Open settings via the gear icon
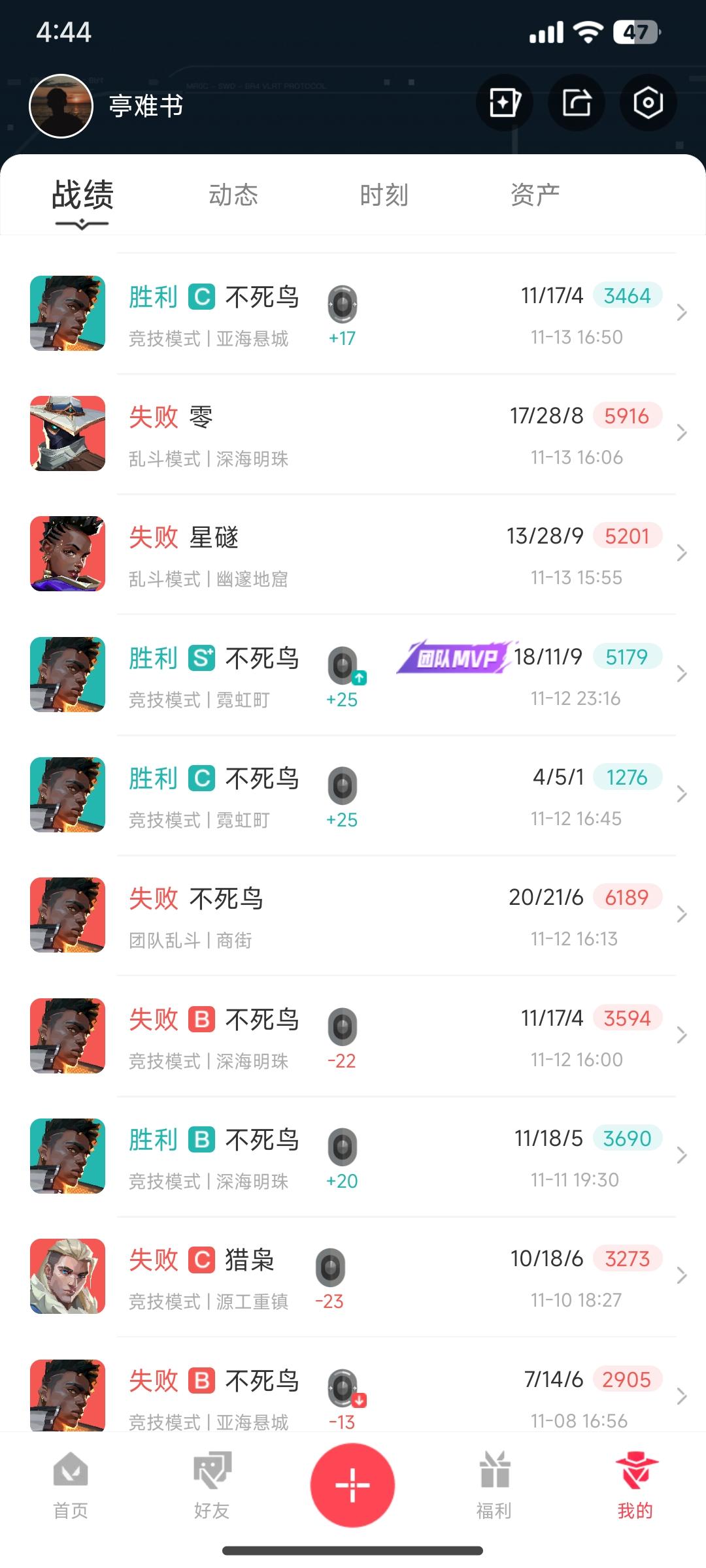Image resolution: width=706 pixels, height=1568 pixels. coord(647,103)
